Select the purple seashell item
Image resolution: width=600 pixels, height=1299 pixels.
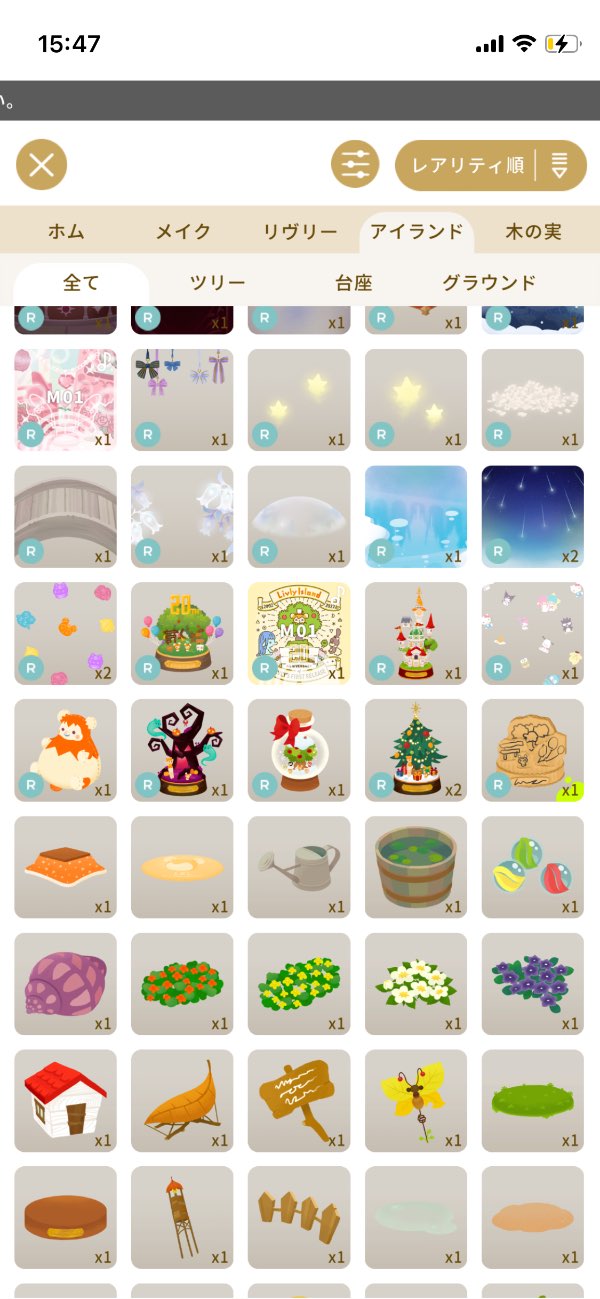pyautogui.click(x=65, y=983)
